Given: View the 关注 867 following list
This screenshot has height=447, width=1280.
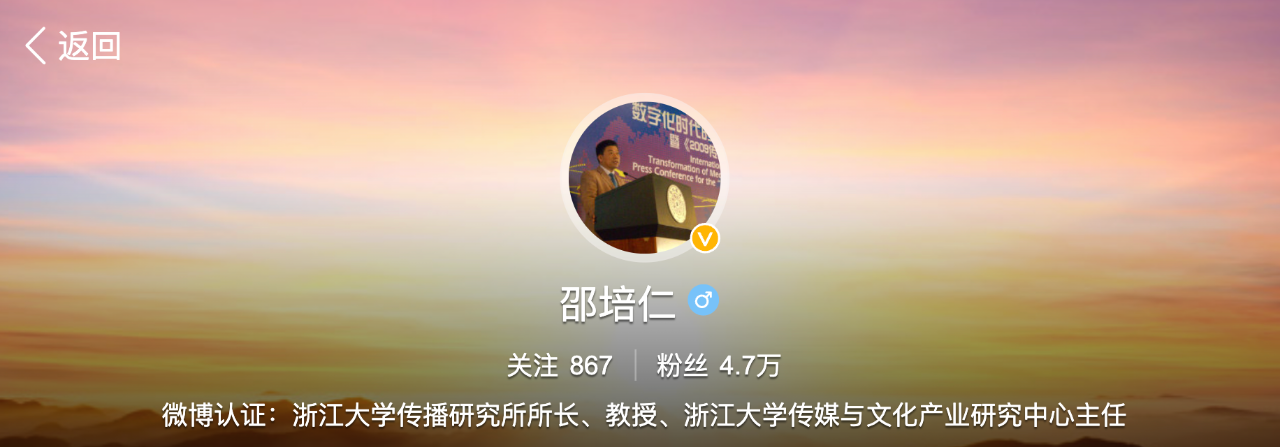Looking at the screenshot, I should click(x=559, y=366).
